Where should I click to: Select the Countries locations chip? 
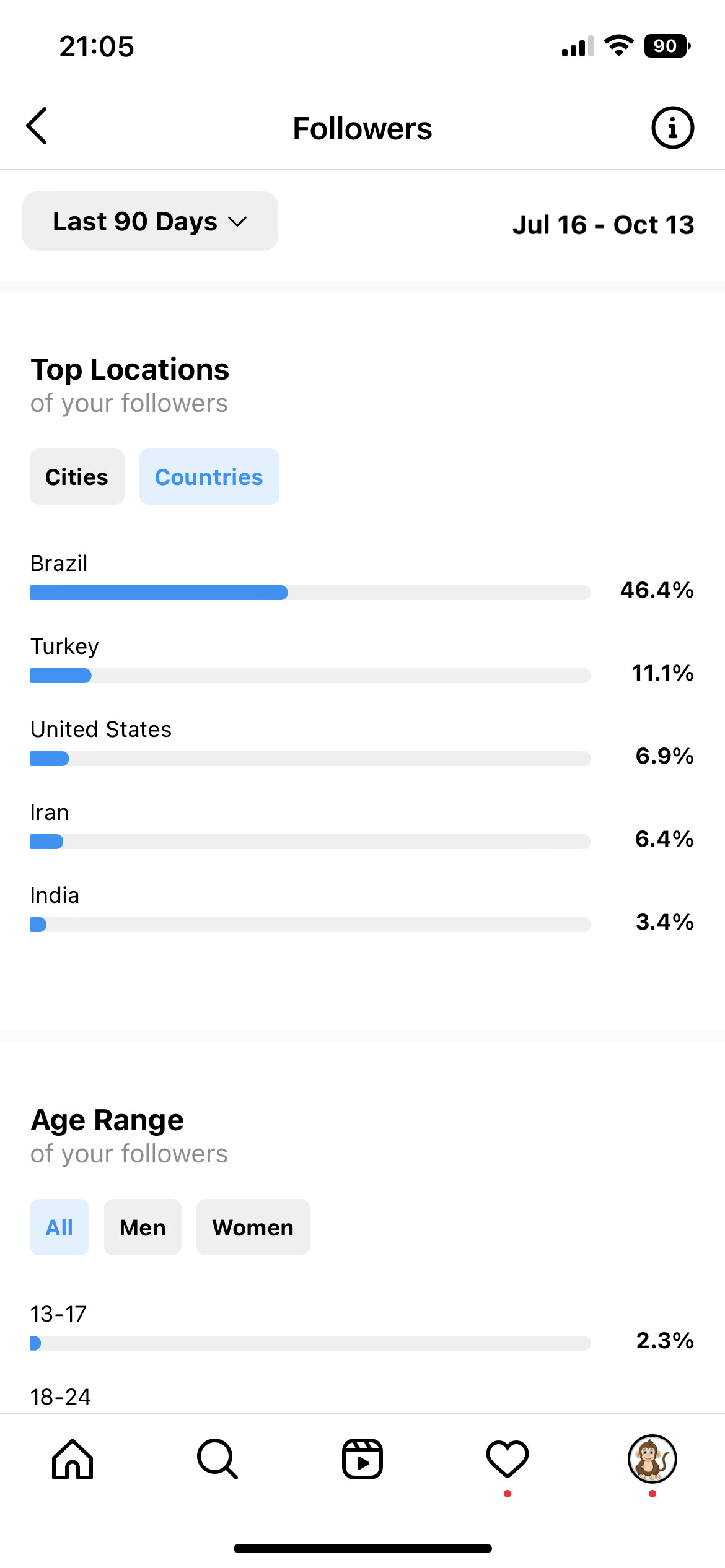(209, 477)
